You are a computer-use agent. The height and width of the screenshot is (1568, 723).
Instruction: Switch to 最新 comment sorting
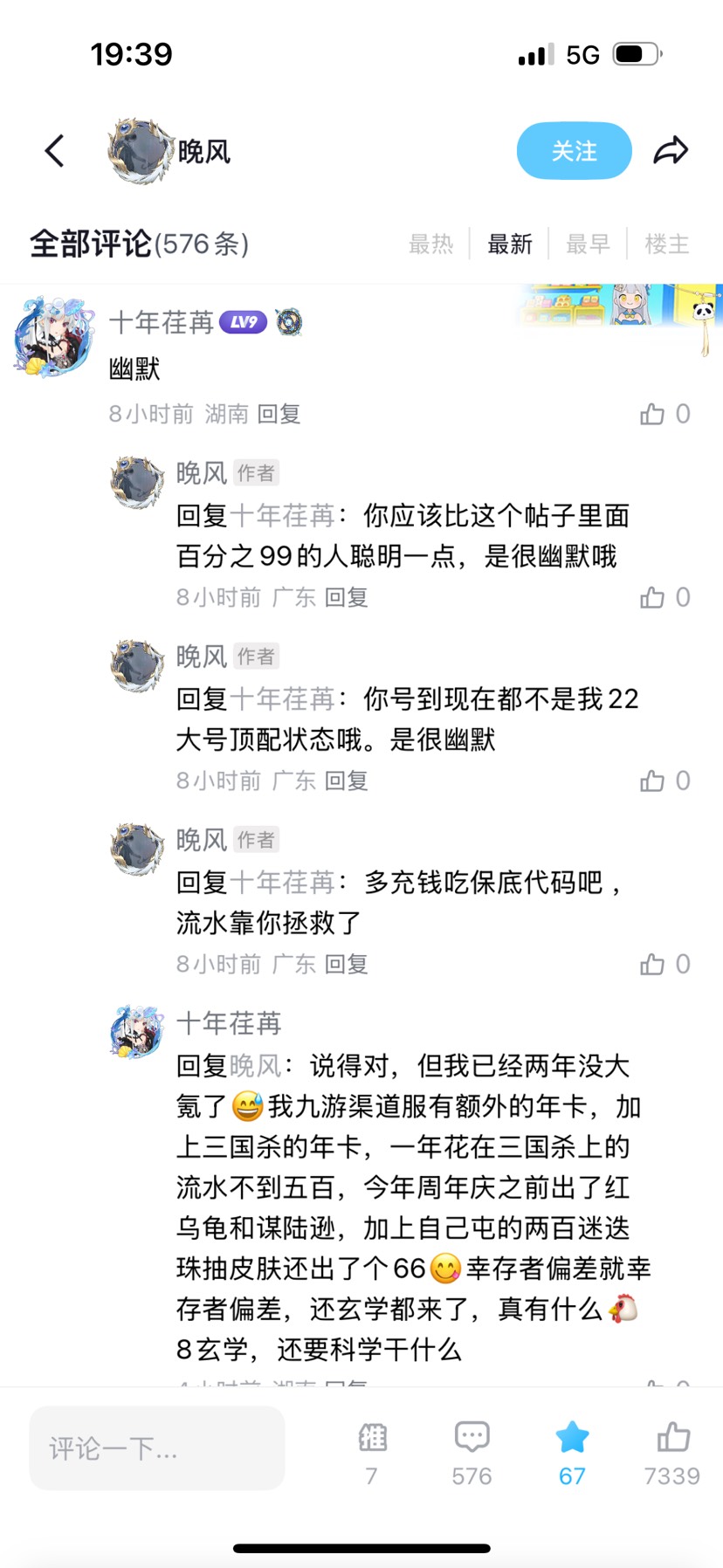point(510,244)
